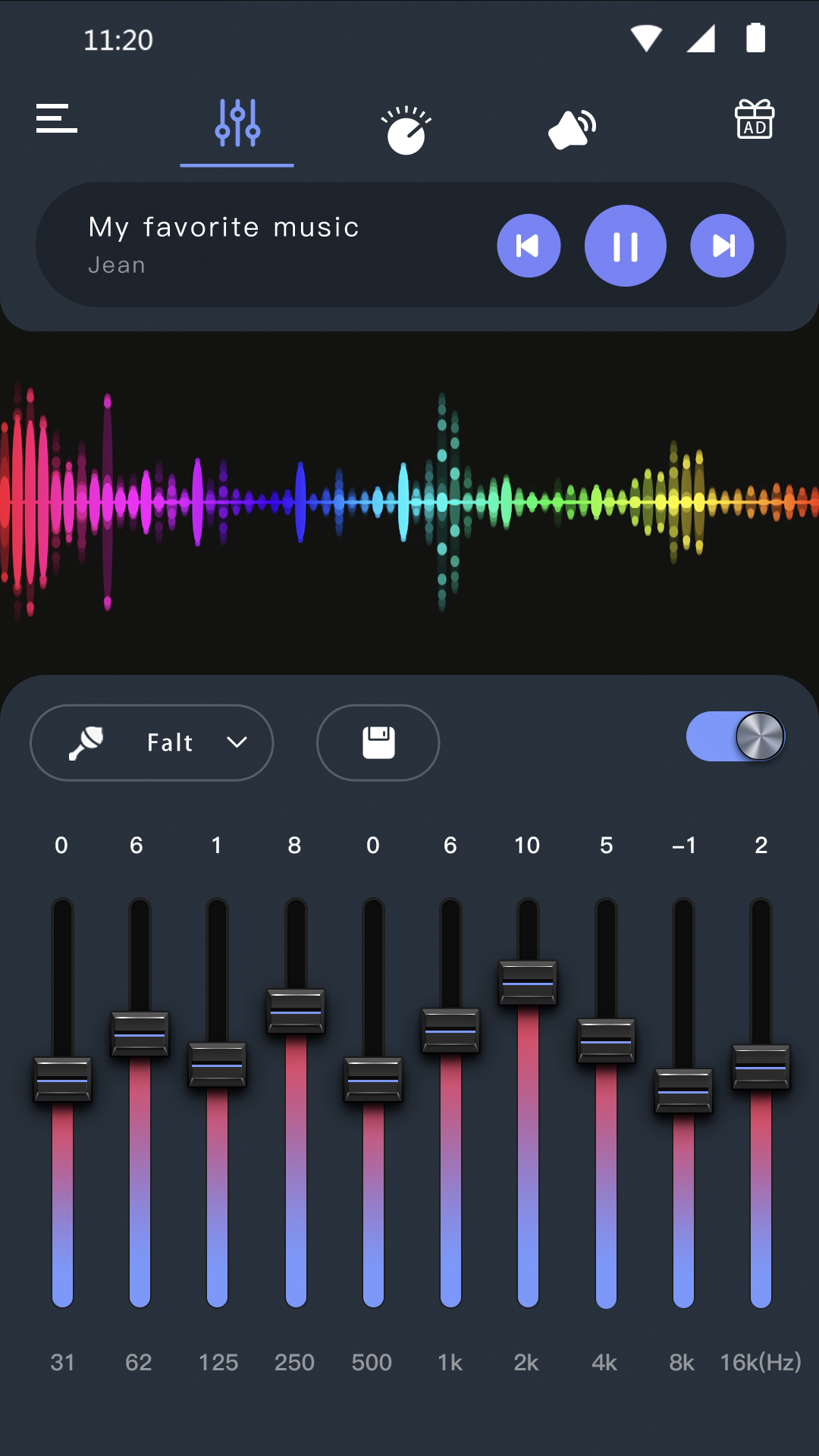Enable the equalizer switch
Screen dimensions: 819x1456
tap(736, 736)
